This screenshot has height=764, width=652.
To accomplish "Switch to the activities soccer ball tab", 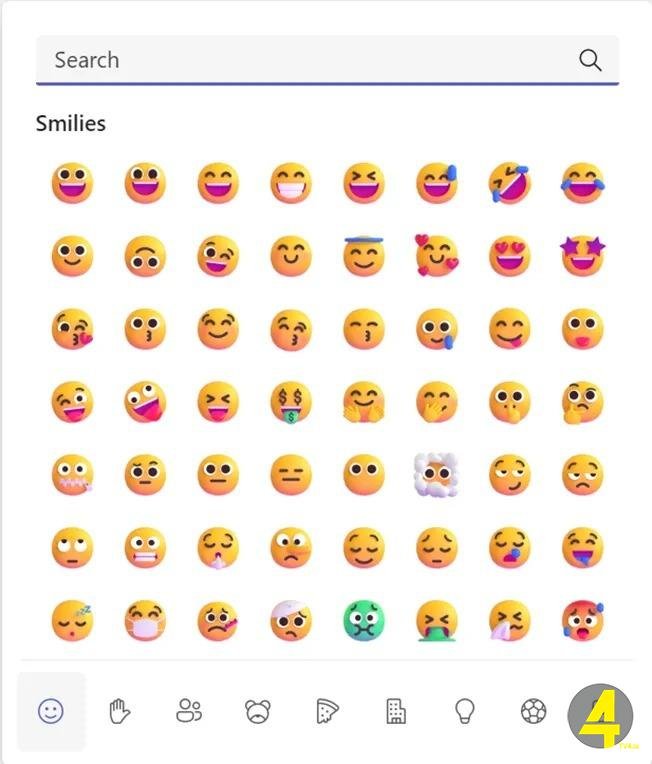I will 533,712.
